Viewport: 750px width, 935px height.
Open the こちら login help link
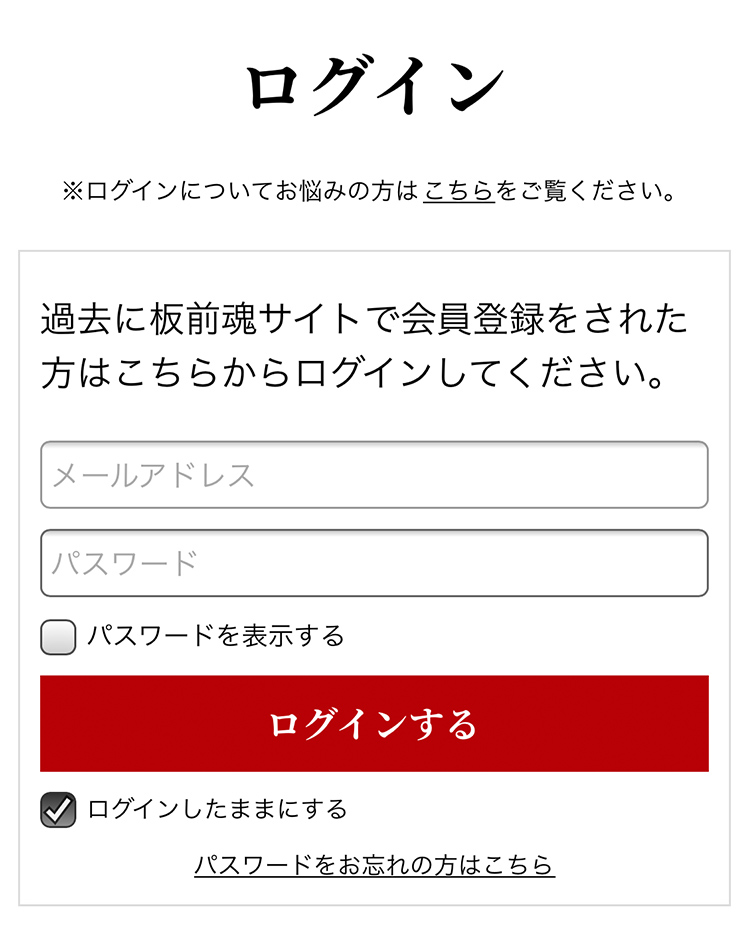459,191
